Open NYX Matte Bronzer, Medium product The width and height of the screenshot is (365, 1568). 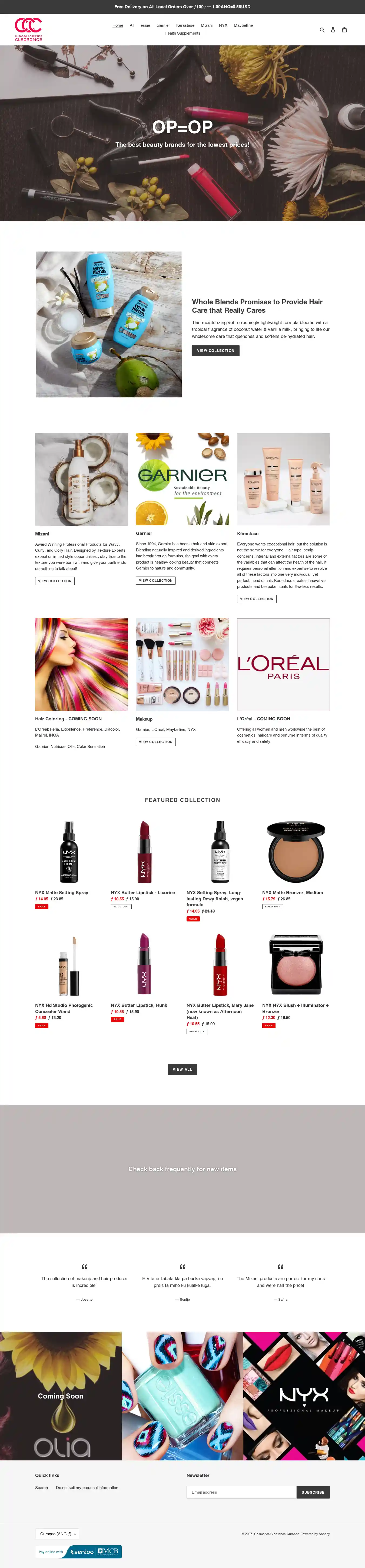[293, 892]
